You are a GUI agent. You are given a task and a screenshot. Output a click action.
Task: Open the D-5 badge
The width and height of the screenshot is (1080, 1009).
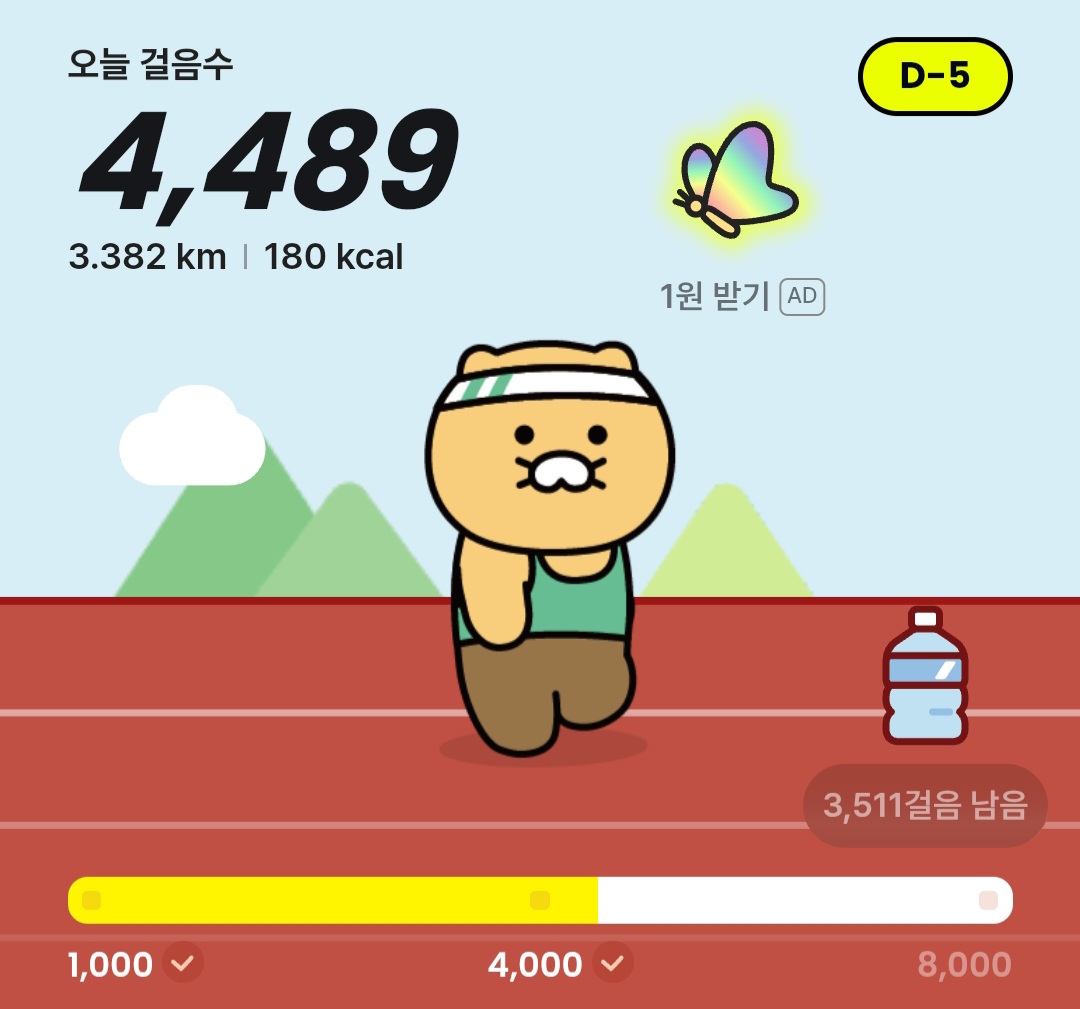[935, 77]
